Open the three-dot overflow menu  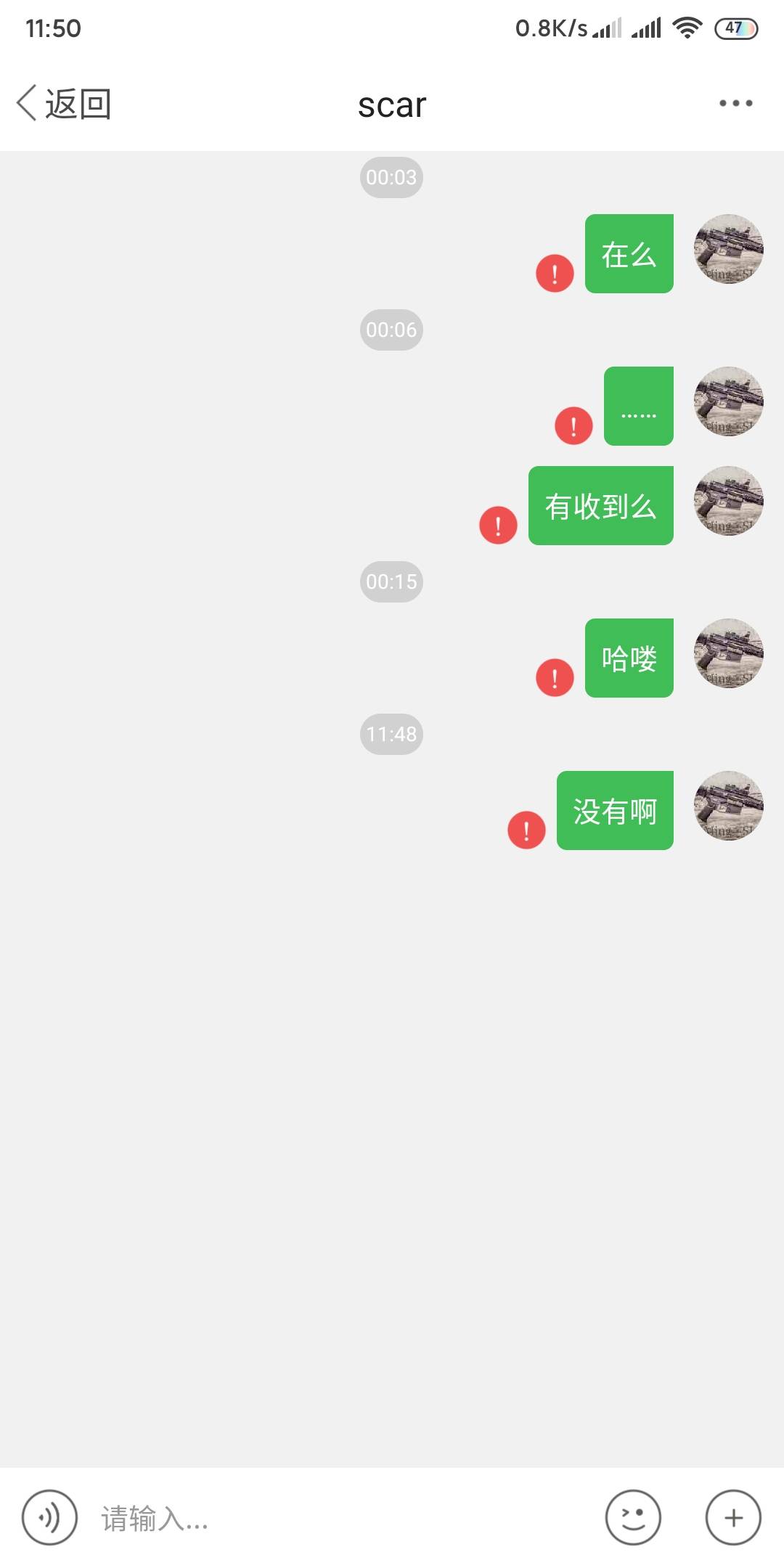click(x=735, y=103)
